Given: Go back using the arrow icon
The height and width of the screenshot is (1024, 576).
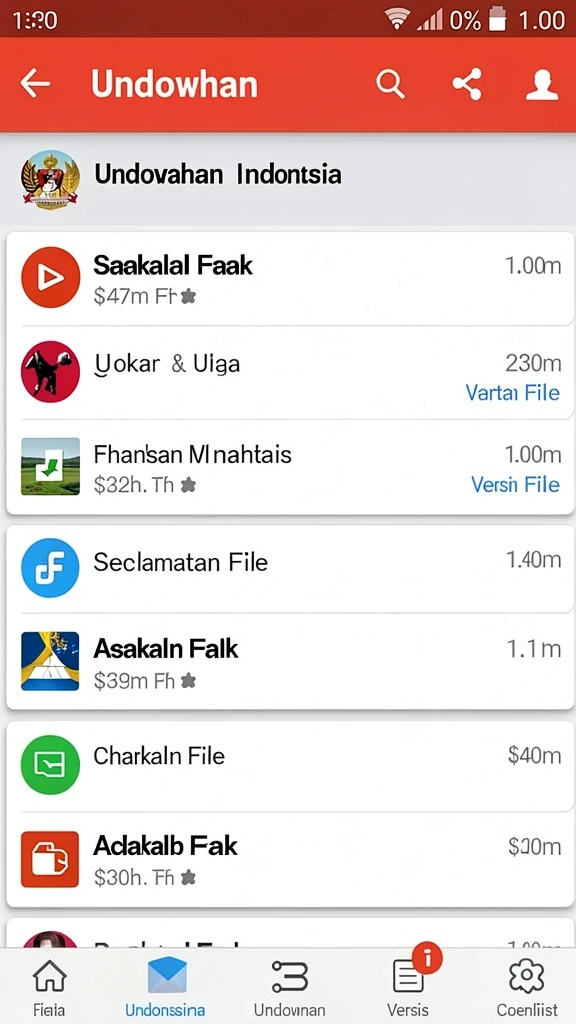Looking at the screenshot, I should (35, 84).
